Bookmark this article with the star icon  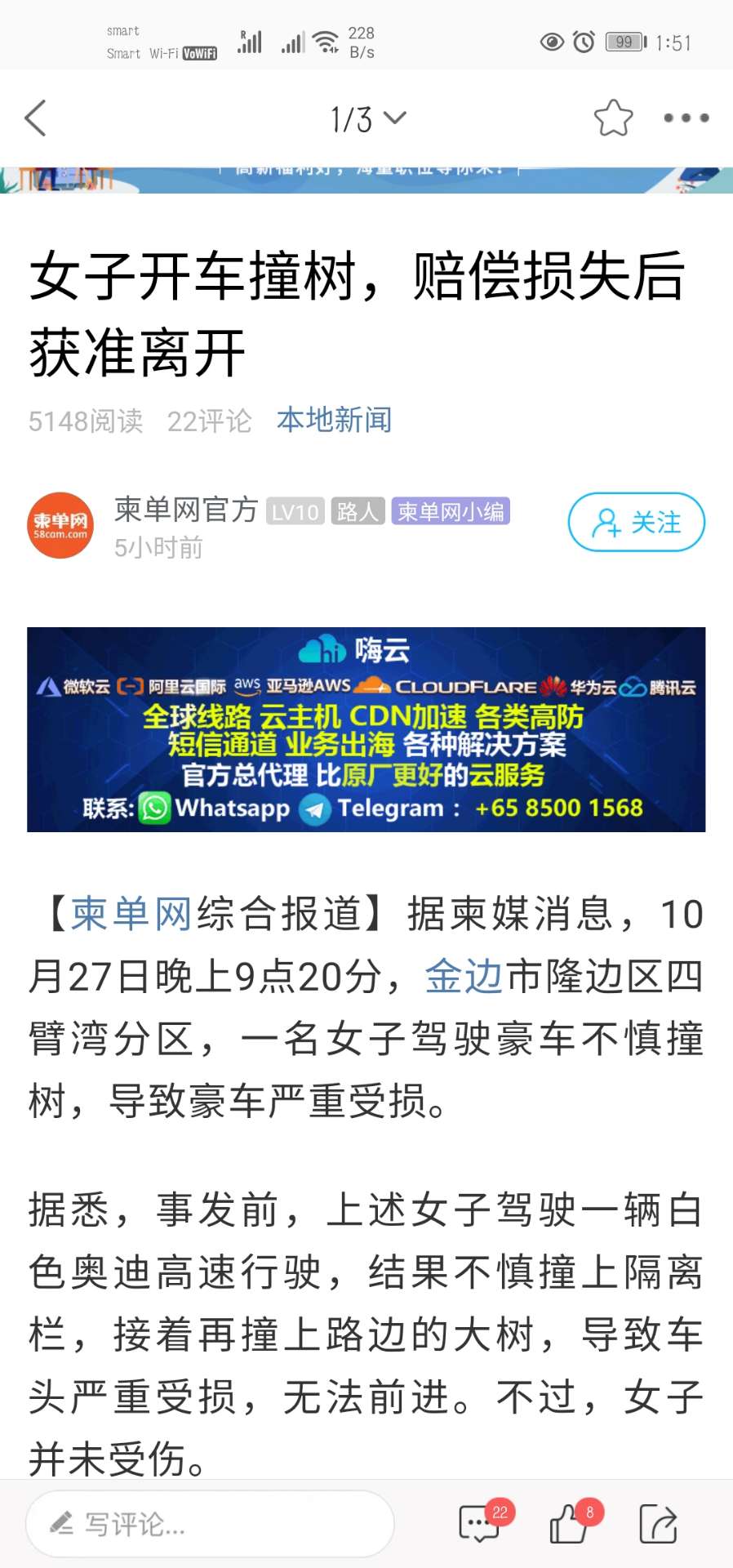(x=613, y=118)
